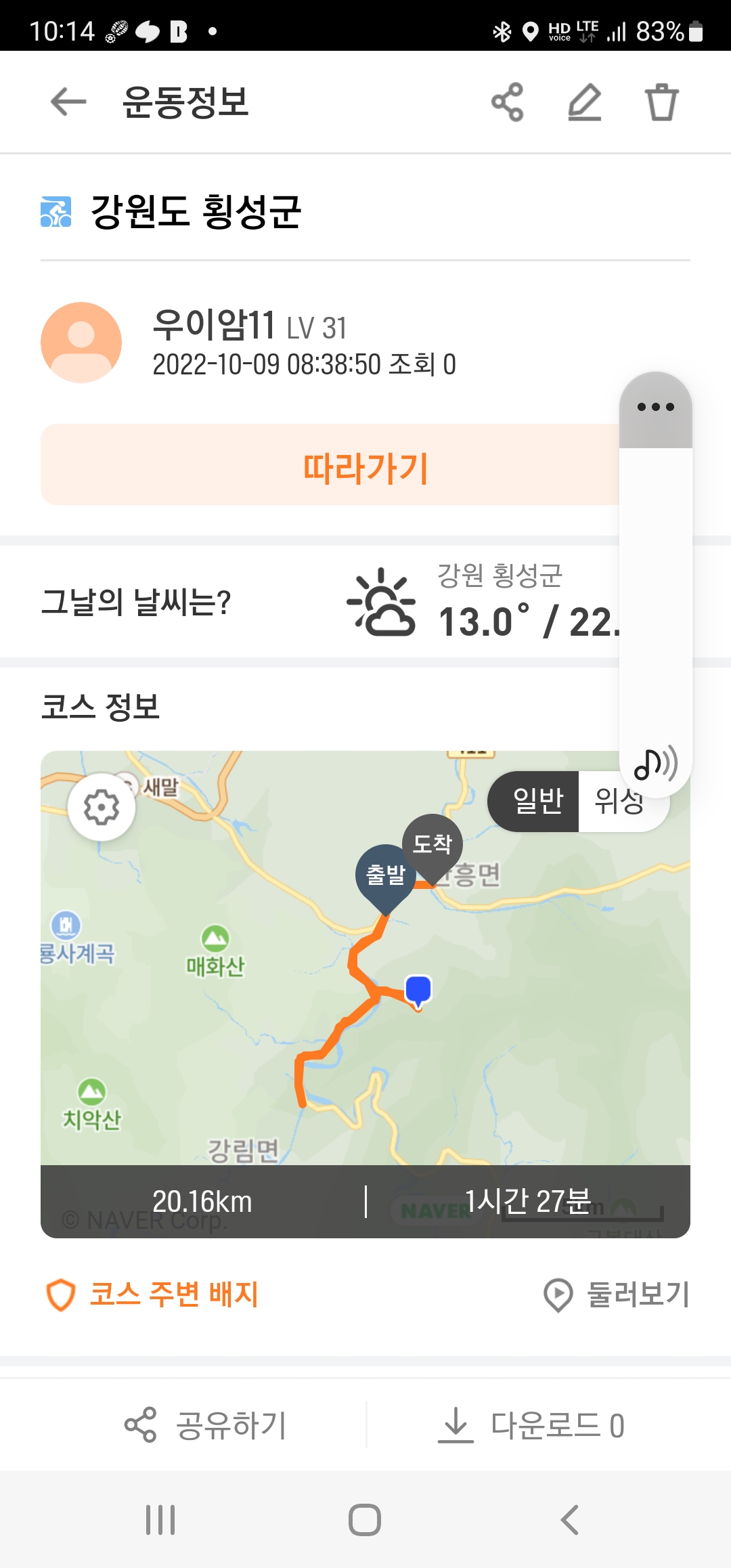
Task: Go back from 운동정보 screen
Action: click(68, 102)
